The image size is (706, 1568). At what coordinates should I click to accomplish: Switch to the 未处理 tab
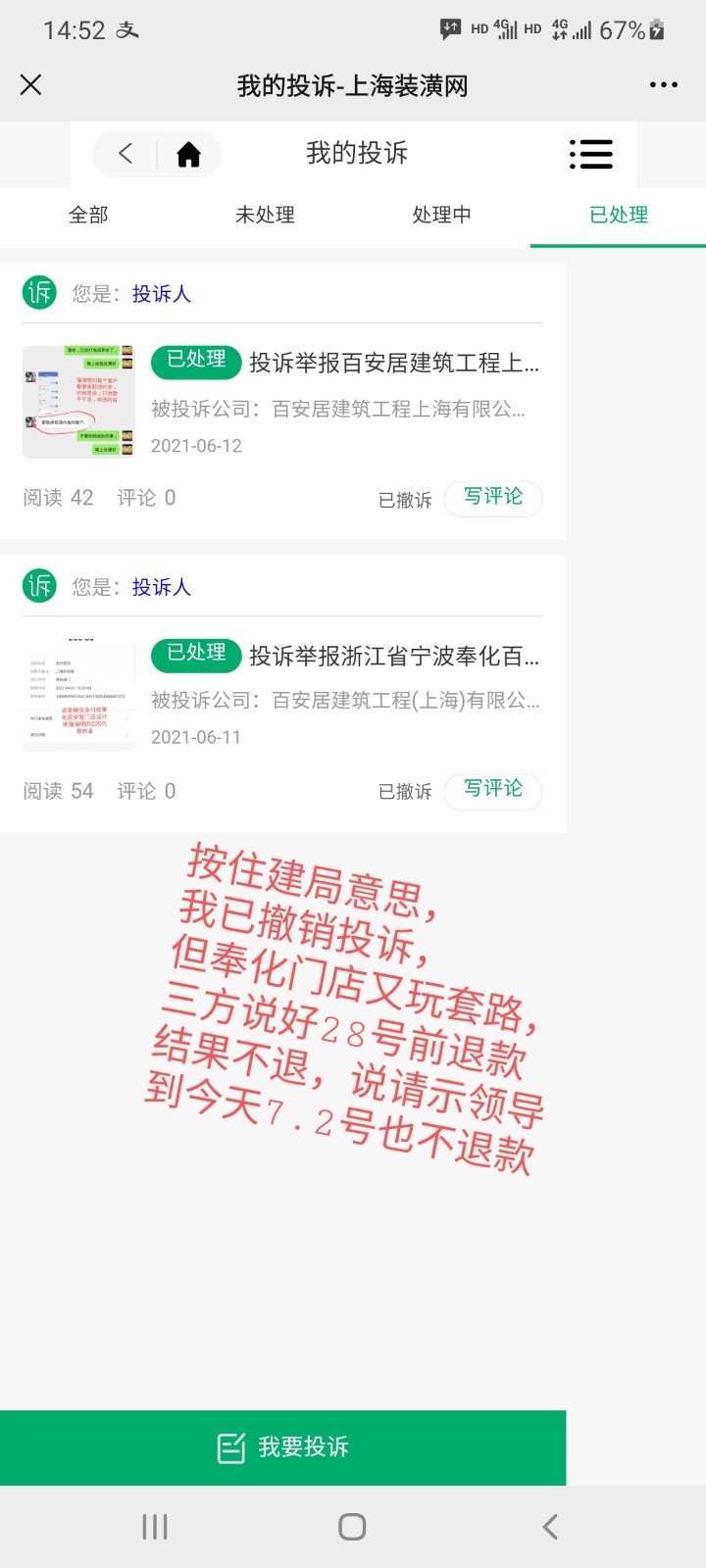point(265,216)
